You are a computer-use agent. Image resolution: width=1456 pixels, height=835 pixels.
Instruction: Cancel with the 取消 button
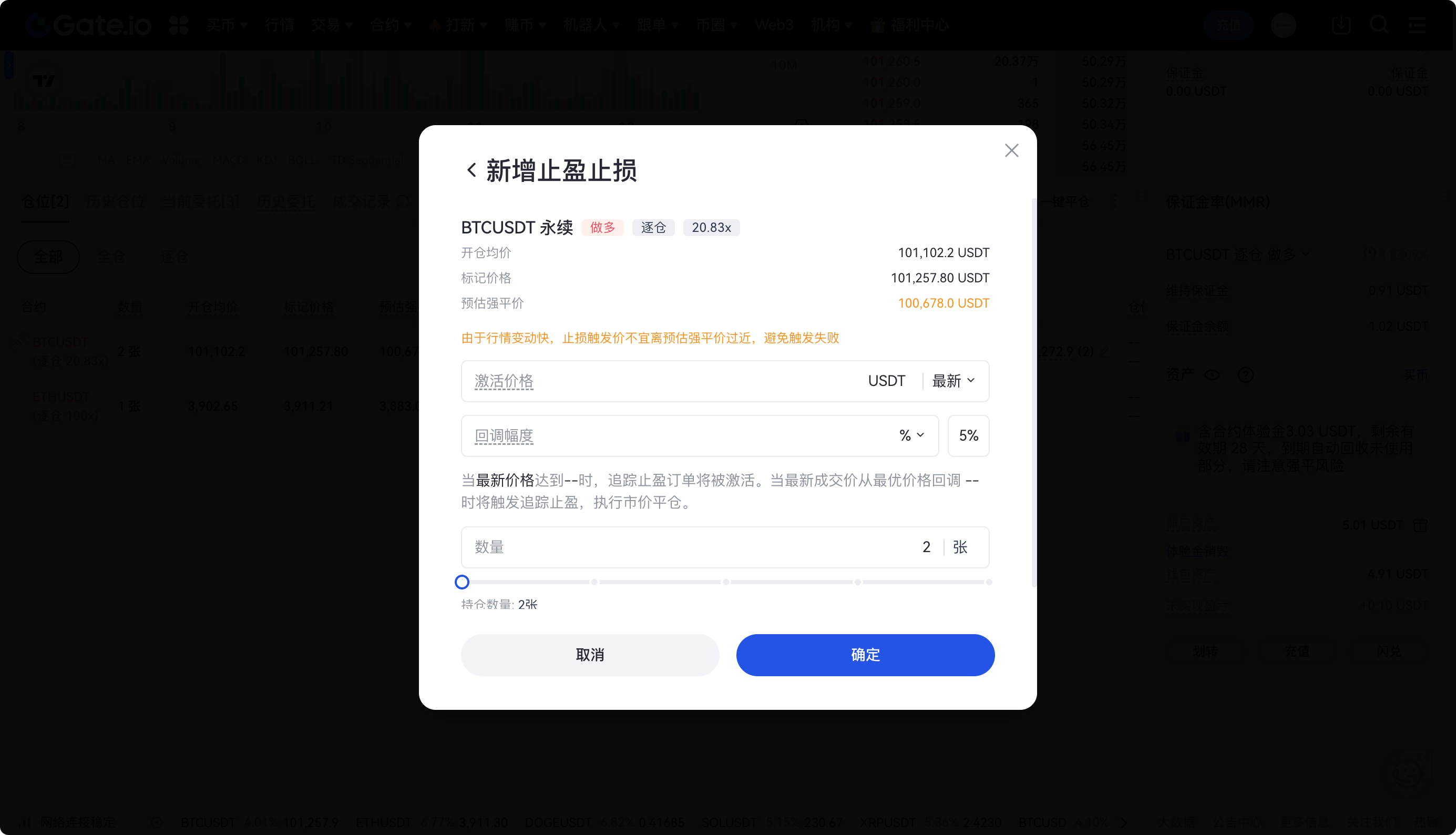590,655
